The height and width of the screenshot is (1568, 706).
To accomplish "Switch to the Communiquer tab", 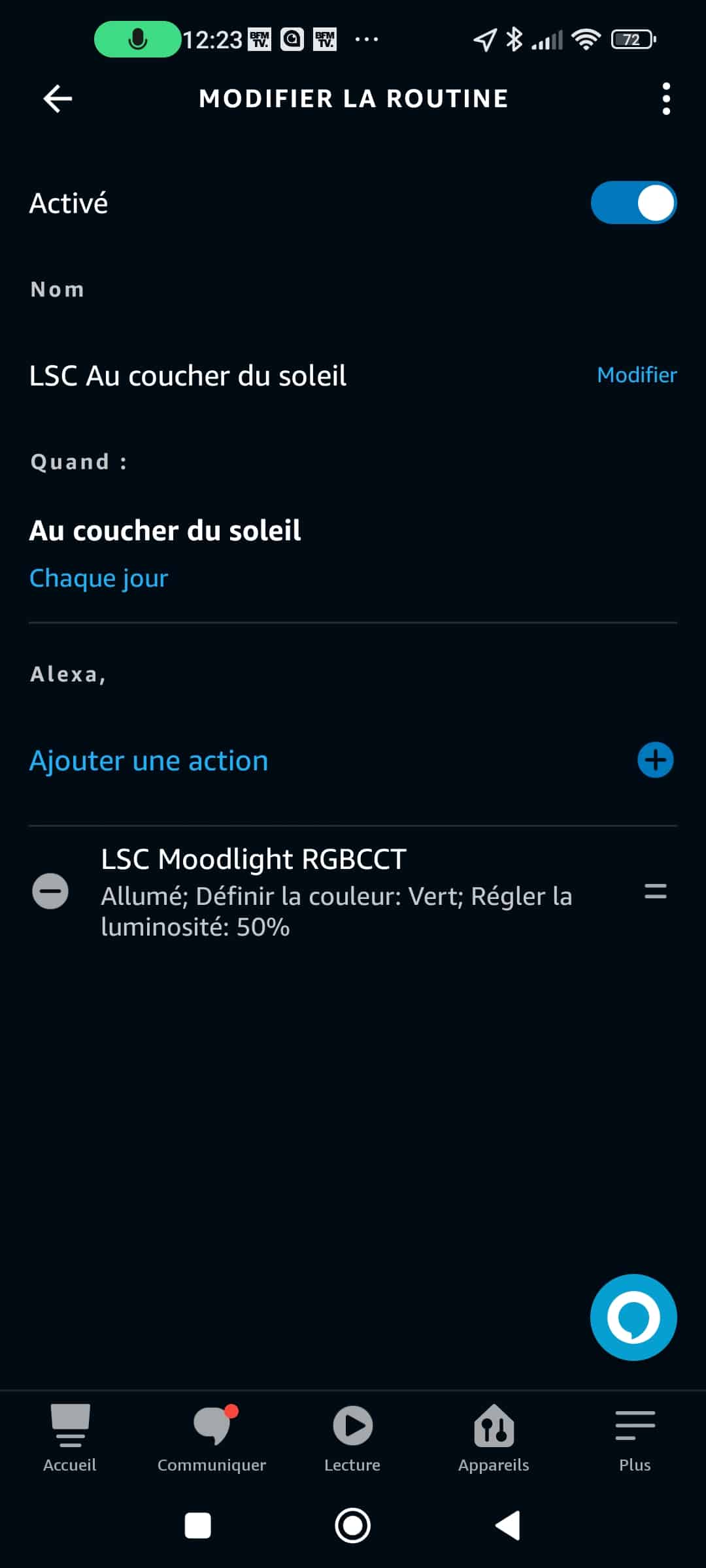I will click(212, 1438).
